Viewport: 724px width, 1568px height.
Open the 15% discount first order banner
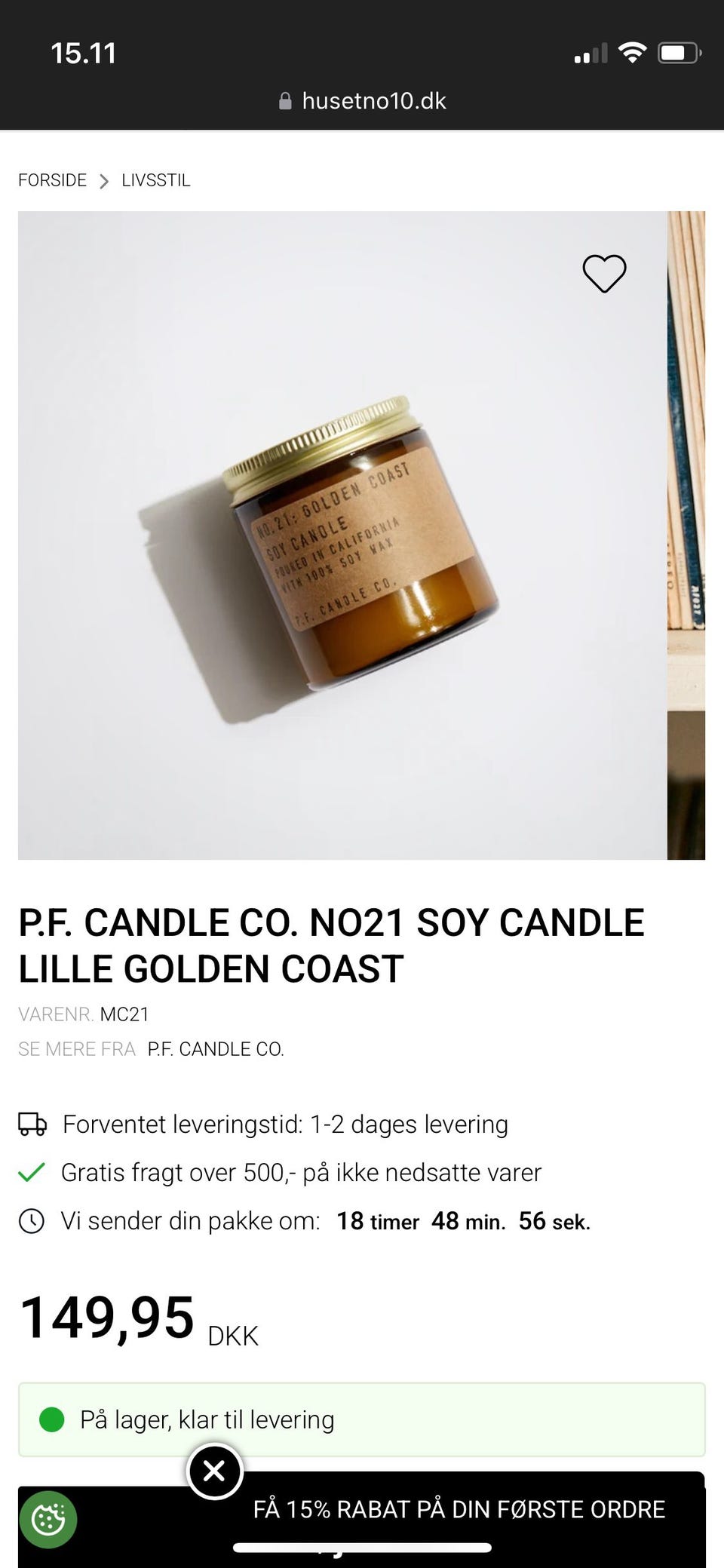(459, 1509)
